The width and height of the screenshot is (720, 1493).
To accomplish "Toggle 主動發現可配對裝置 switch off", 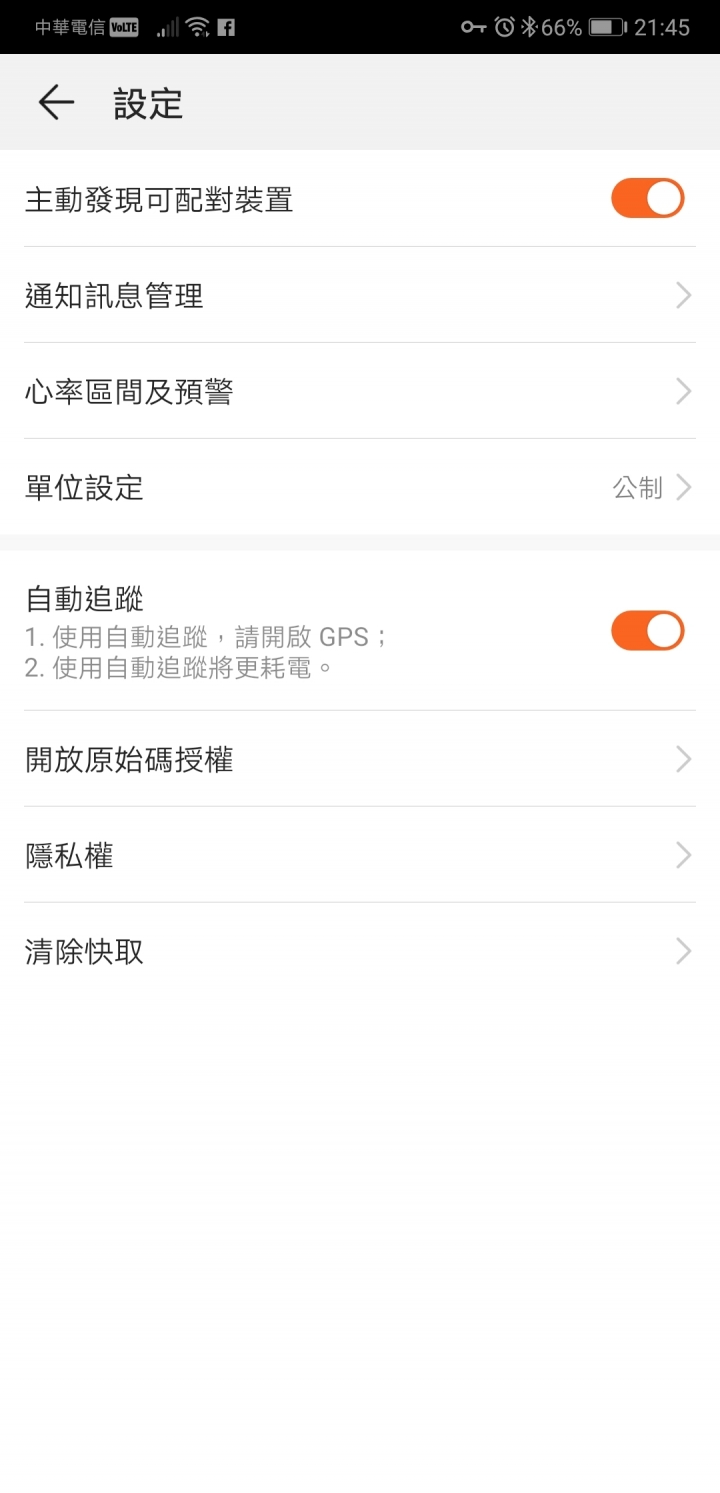I will tap(647, 198).
